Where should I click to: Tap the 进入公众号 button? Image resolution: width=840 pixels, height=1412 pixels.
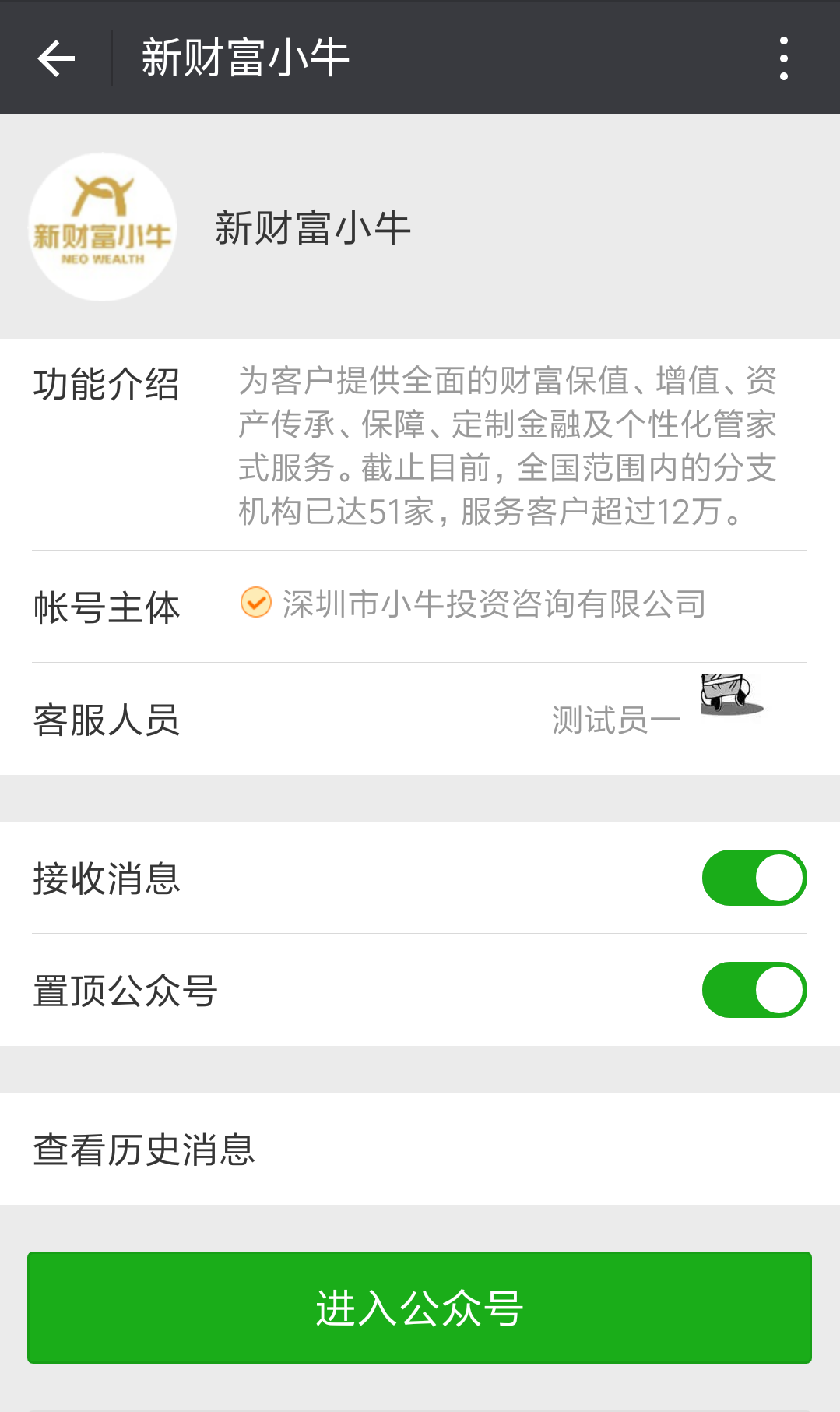(419, 1308)
